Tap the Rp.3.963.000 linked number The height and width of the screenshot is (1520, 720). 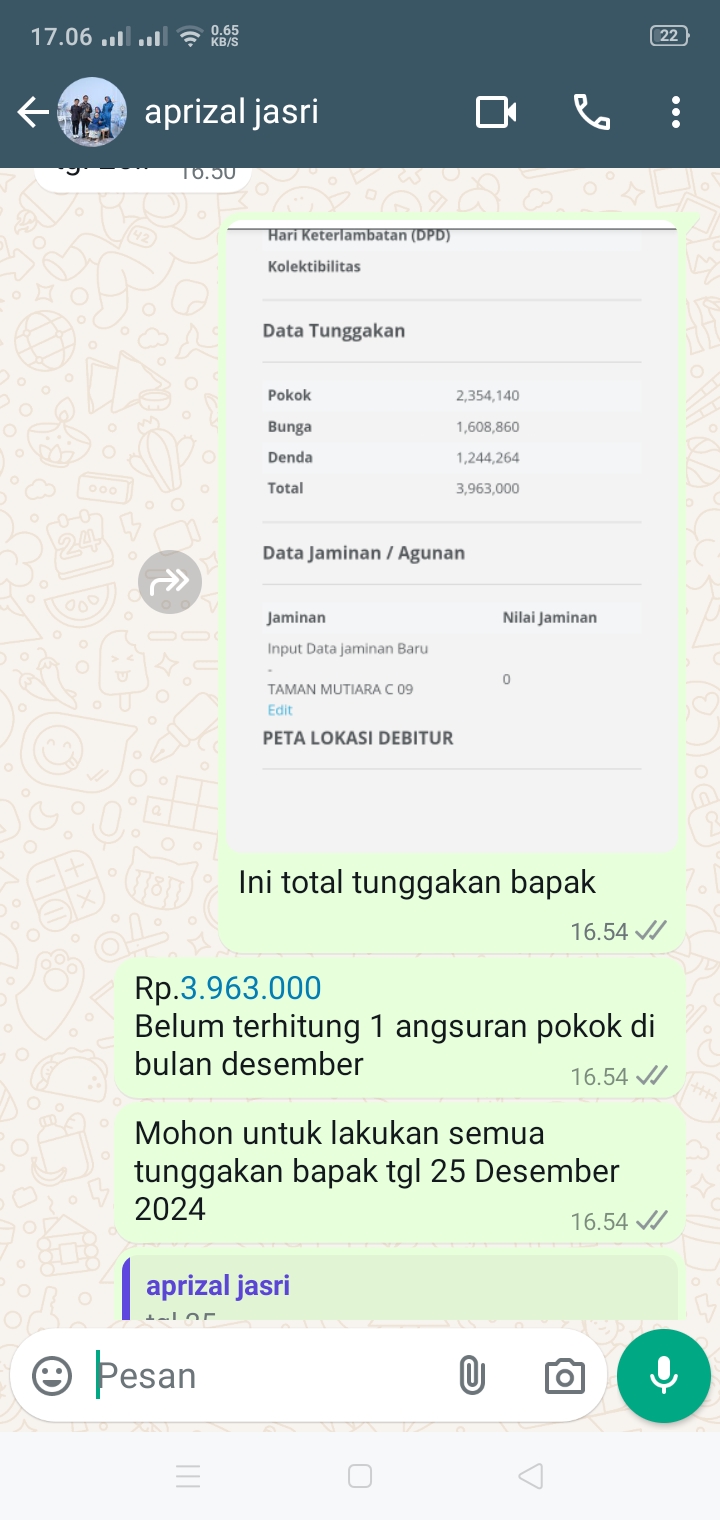pos(251,988)
